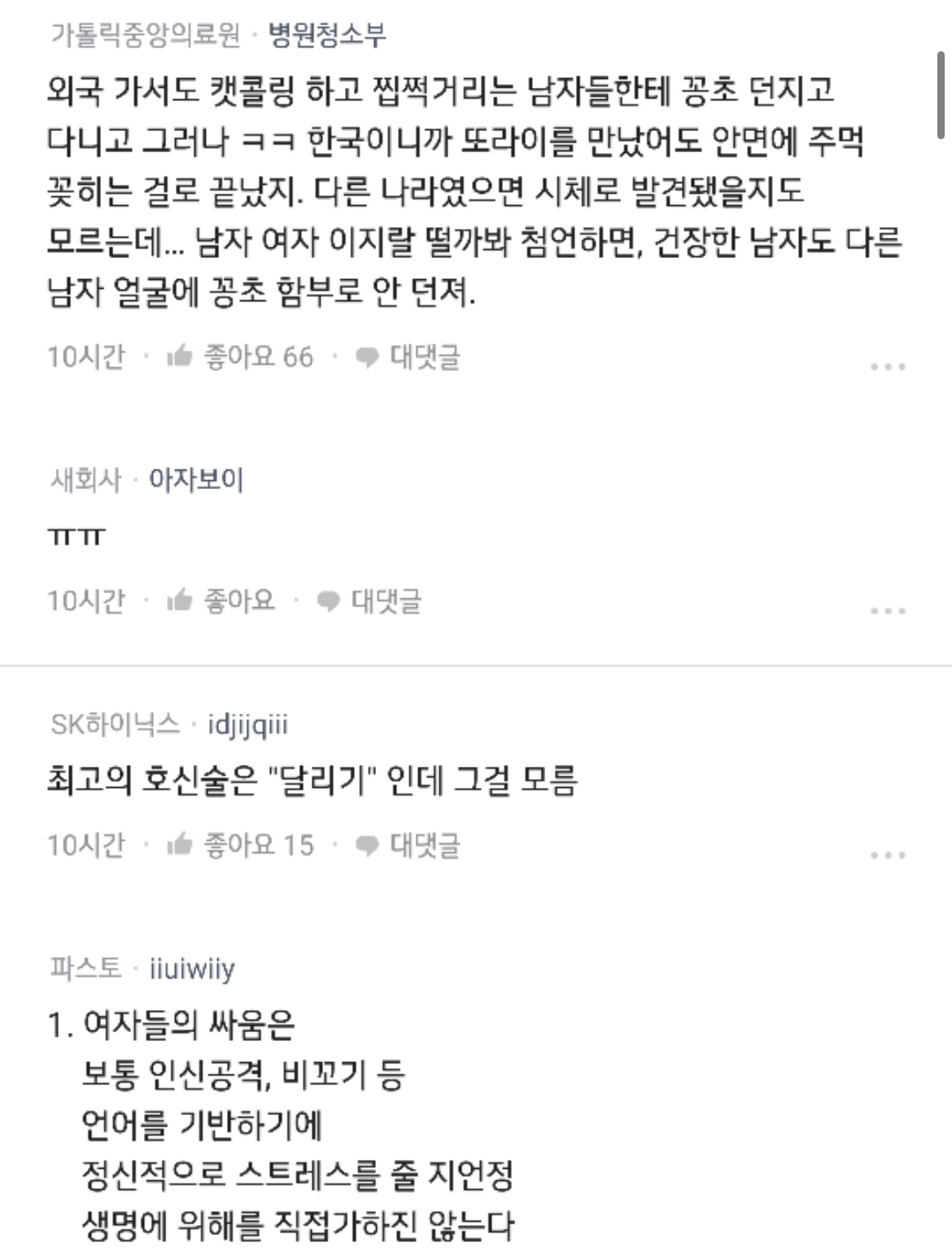Open more options on idjijqiii's comment
The width and height of the screenshot is (952, 1260).
pos(888,855)
